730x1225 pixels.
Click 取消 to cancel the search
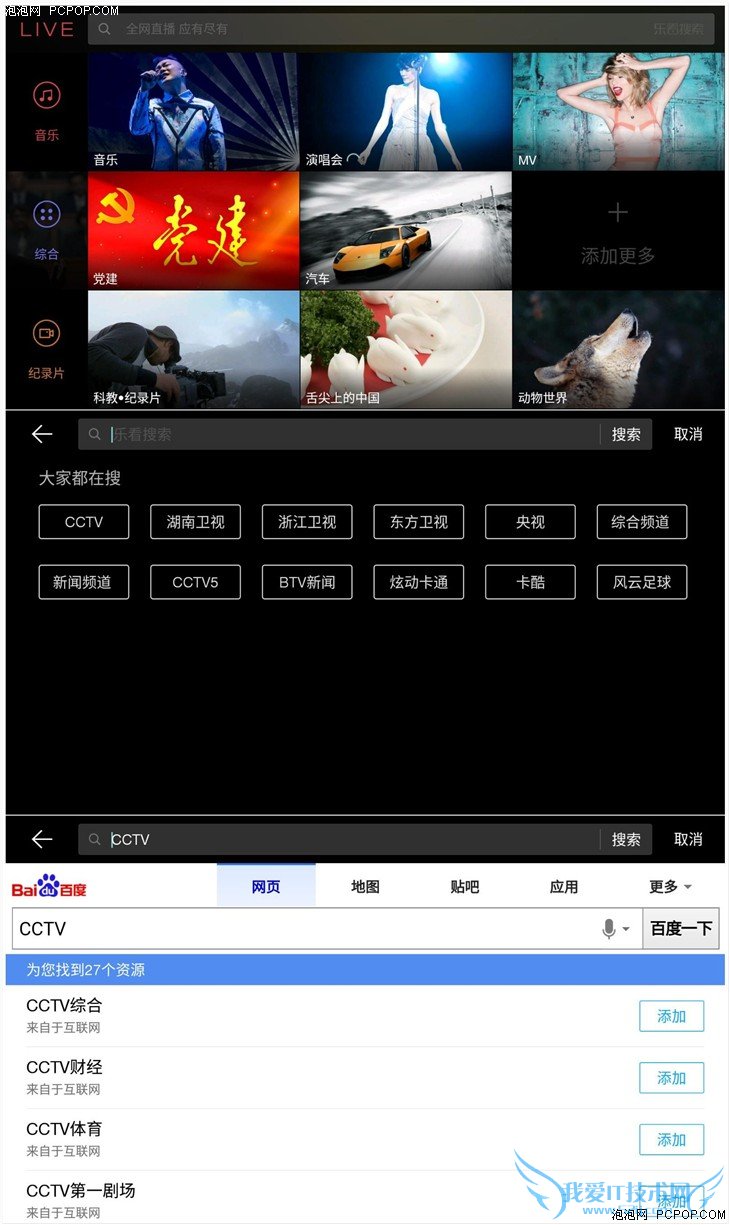[688, 434]
